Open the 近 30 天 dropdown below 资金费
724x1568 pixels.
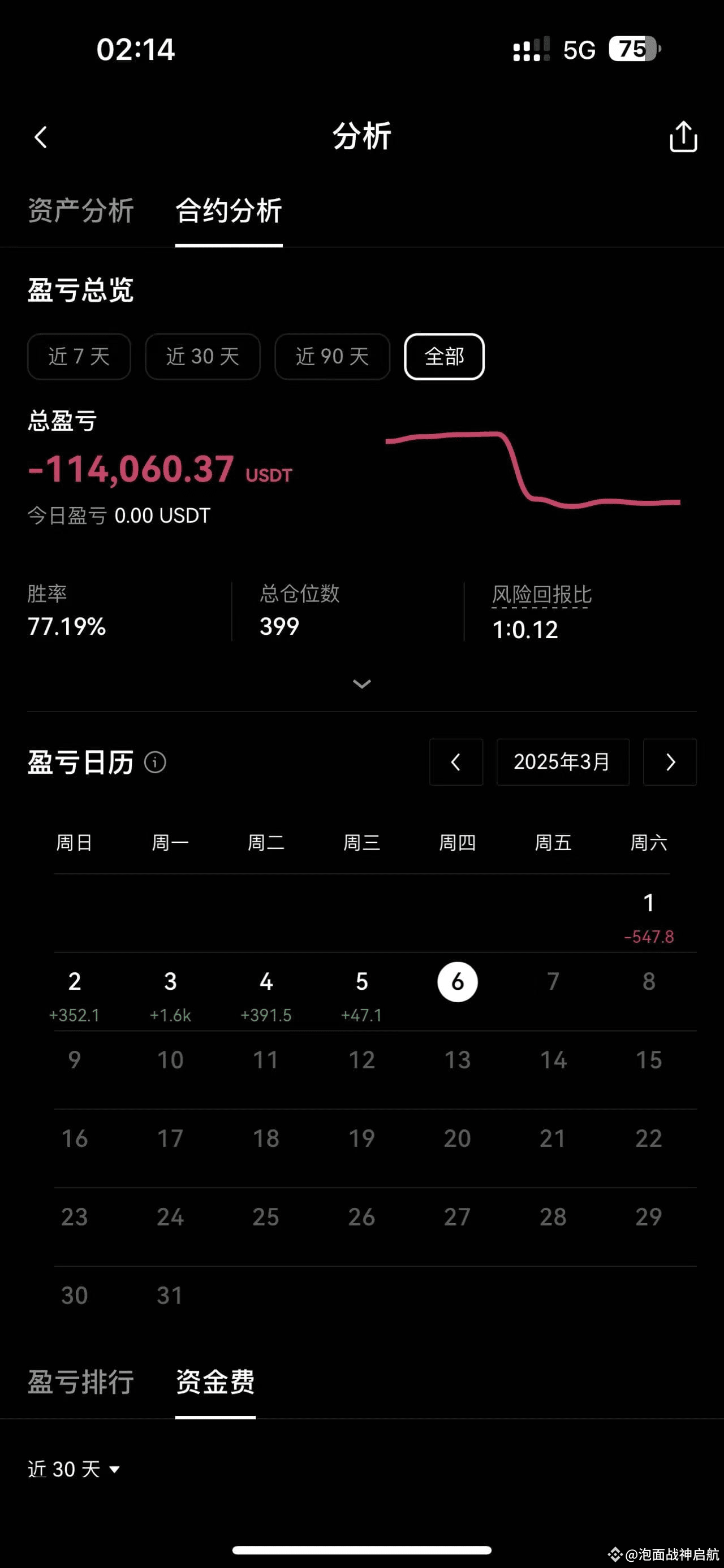(74, 1470)
